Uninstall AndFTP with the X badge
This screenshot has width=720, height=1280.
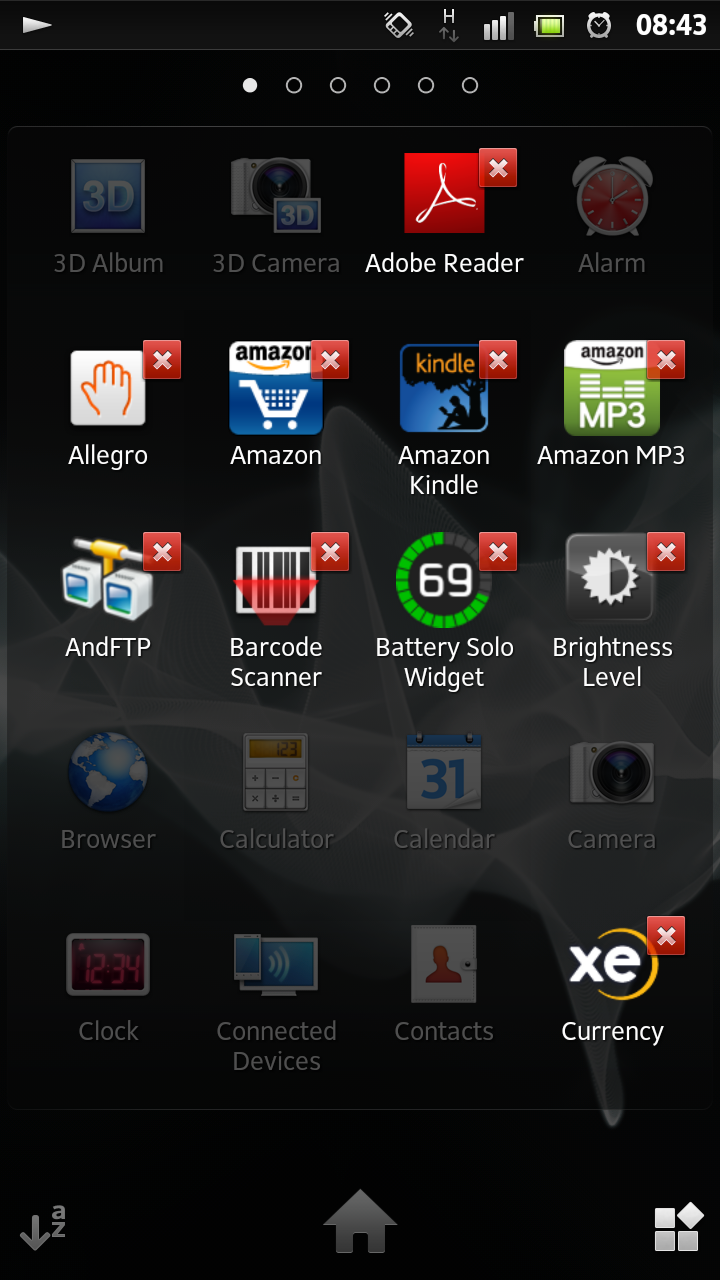point(162,551)
